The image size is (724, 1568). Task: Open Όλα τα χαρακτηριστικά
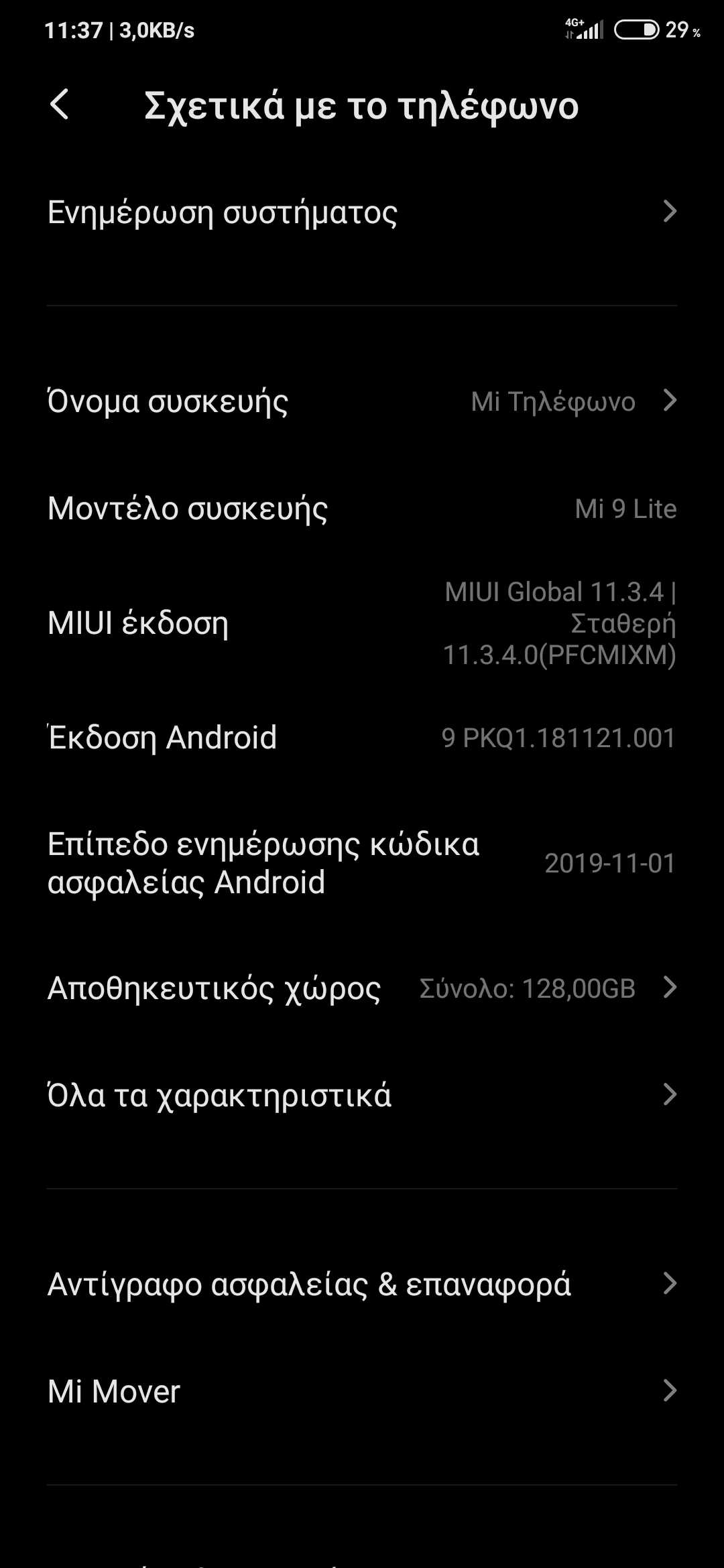point(362,1096)
